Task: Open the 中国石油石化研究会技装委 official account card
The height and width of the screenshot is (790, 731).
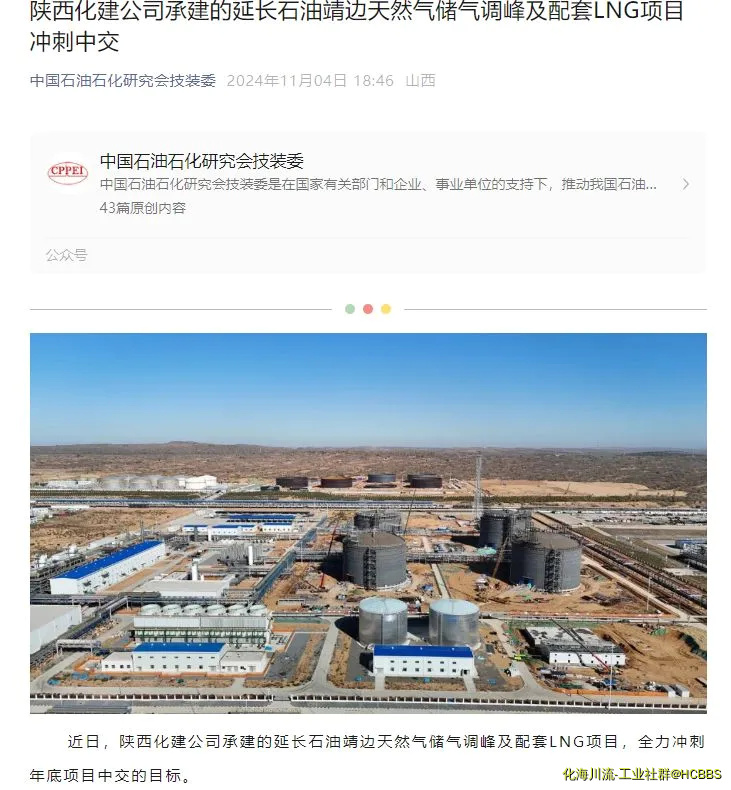Action: click(x=368, y=184)
